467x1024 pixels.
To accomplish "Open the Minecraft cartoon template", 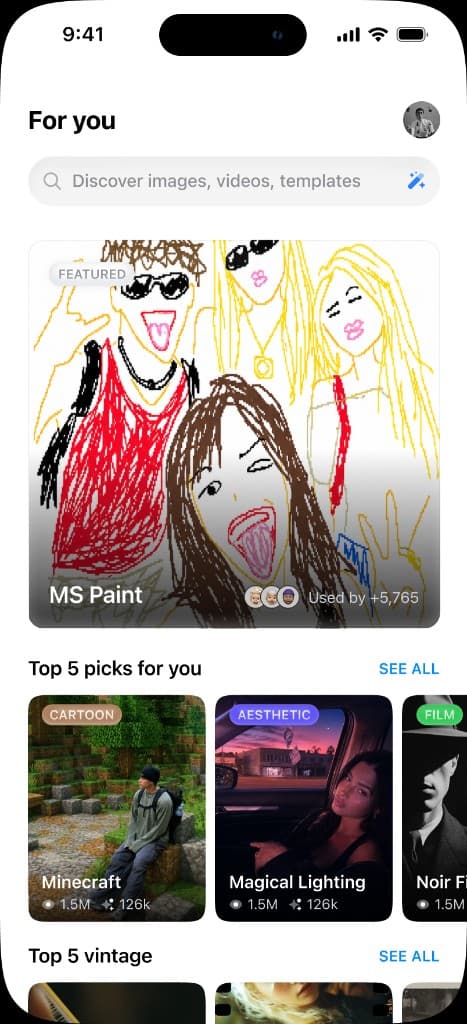I will click(117, 808).
